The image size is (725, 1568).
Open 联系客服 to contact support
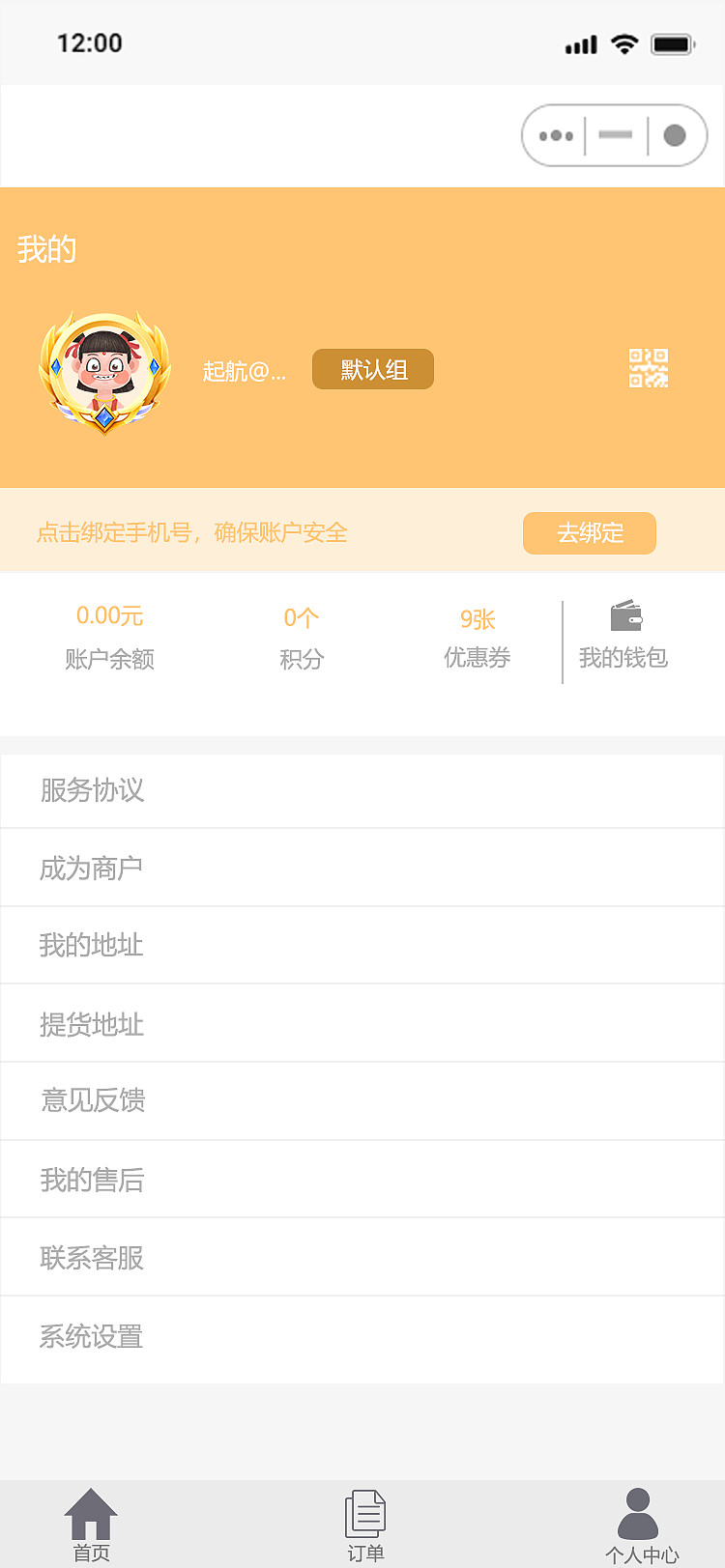pos(362,1256)
